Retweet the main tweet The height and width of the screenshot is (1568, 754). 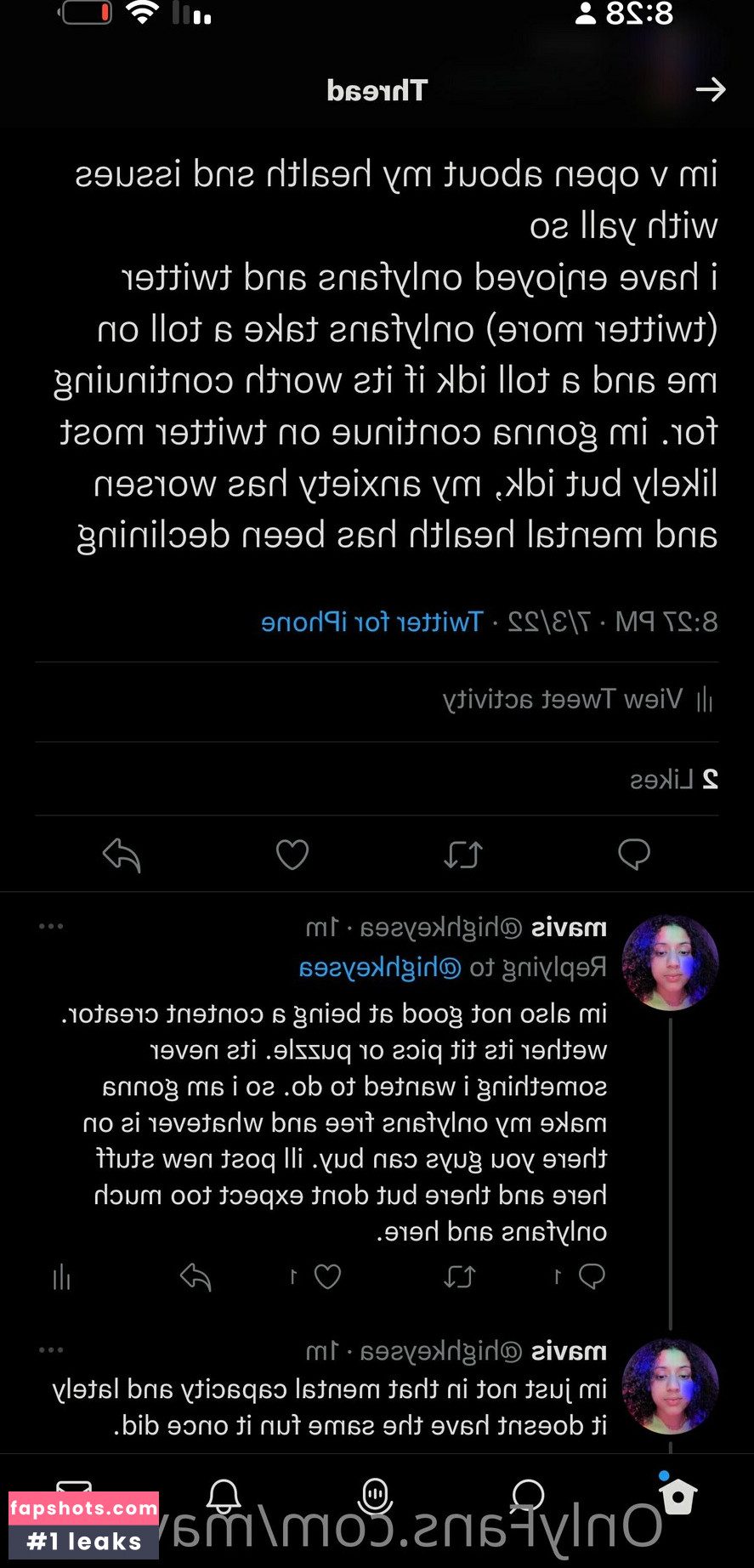tap(463, 854)
